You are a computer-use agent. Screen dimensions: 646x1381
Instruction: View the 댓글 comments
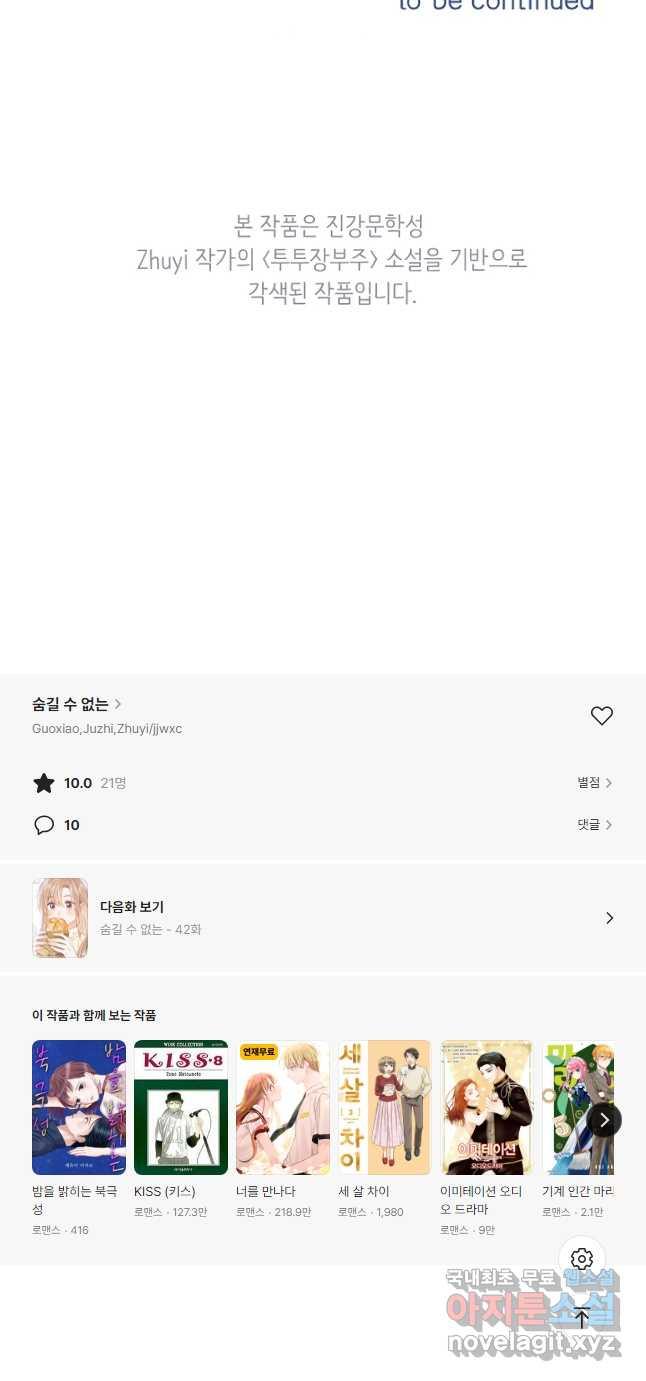[x=594, y=825]
